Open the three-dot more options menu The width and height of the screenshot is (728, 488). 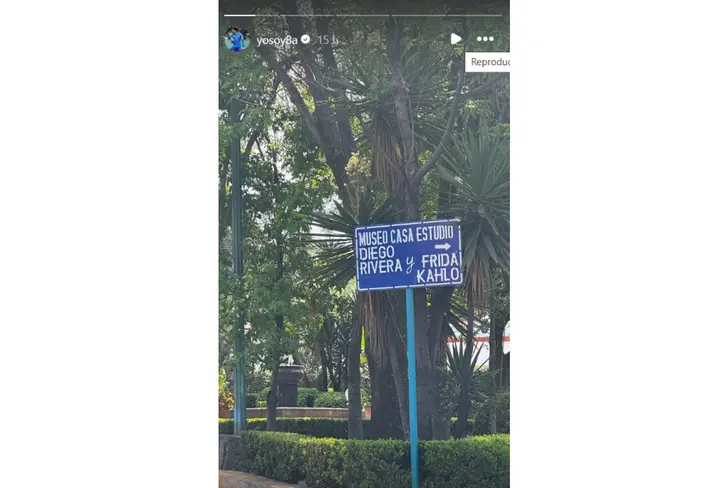tap(485, 39)
